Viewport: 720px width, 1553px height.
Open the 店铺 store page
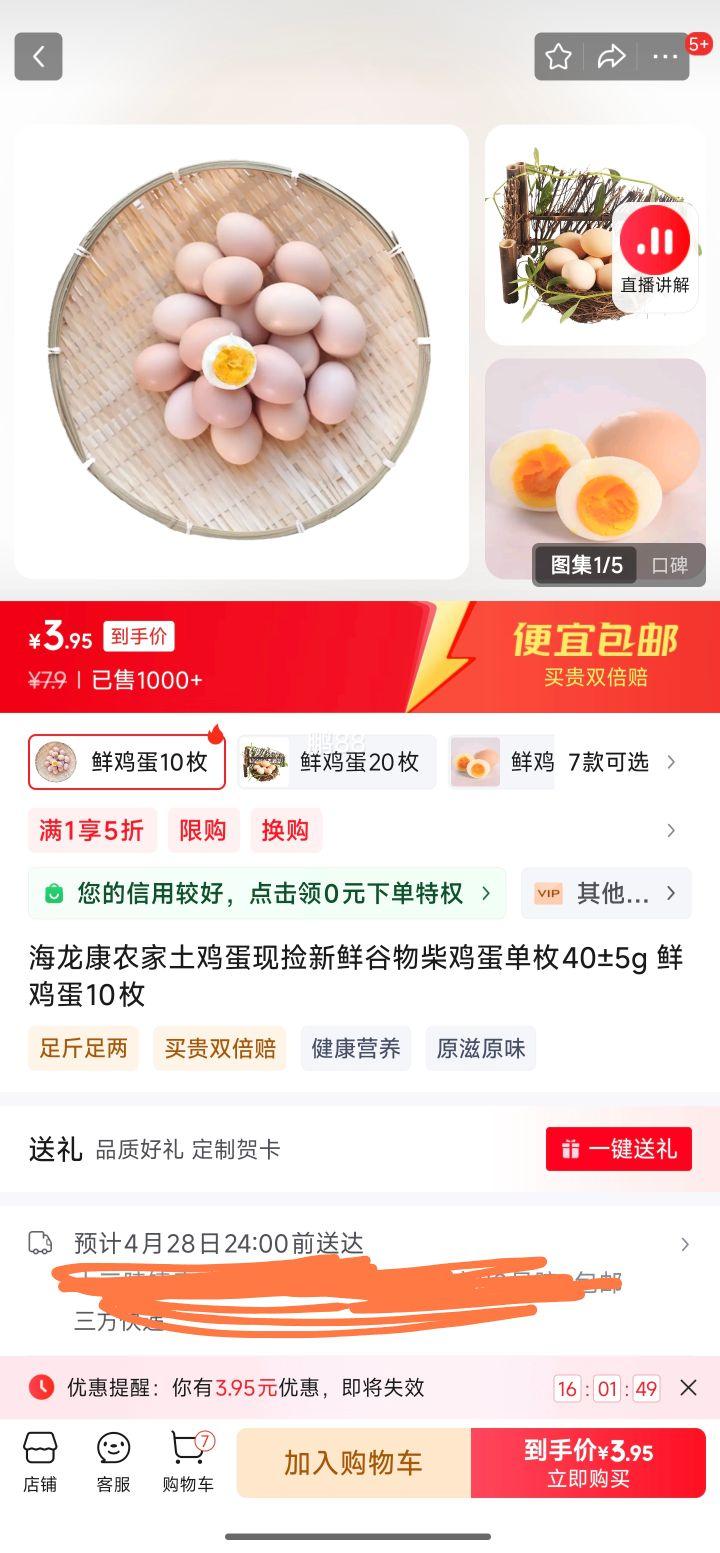point(40,1462)
